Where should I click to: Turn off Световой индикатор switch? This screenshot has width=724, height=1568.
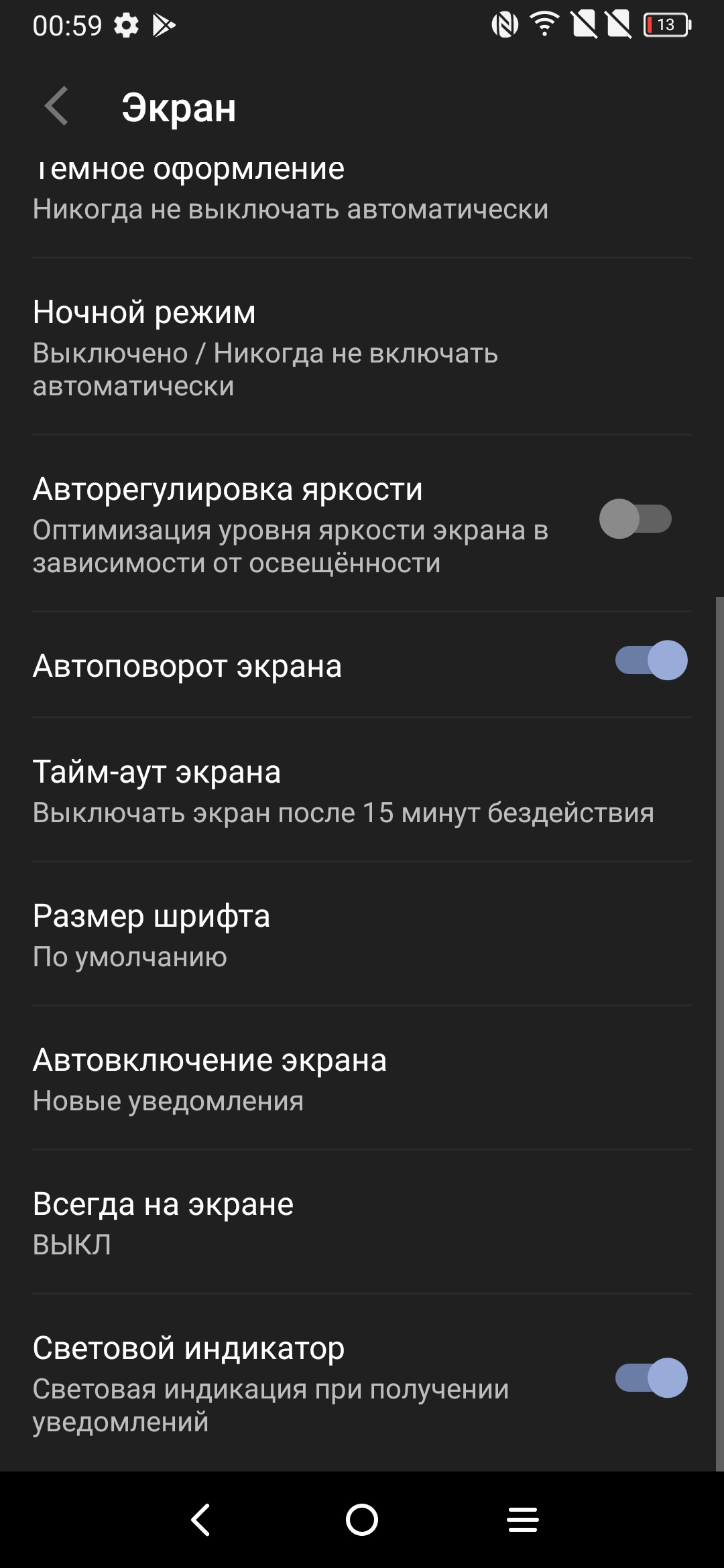[x=651, y=1378]
